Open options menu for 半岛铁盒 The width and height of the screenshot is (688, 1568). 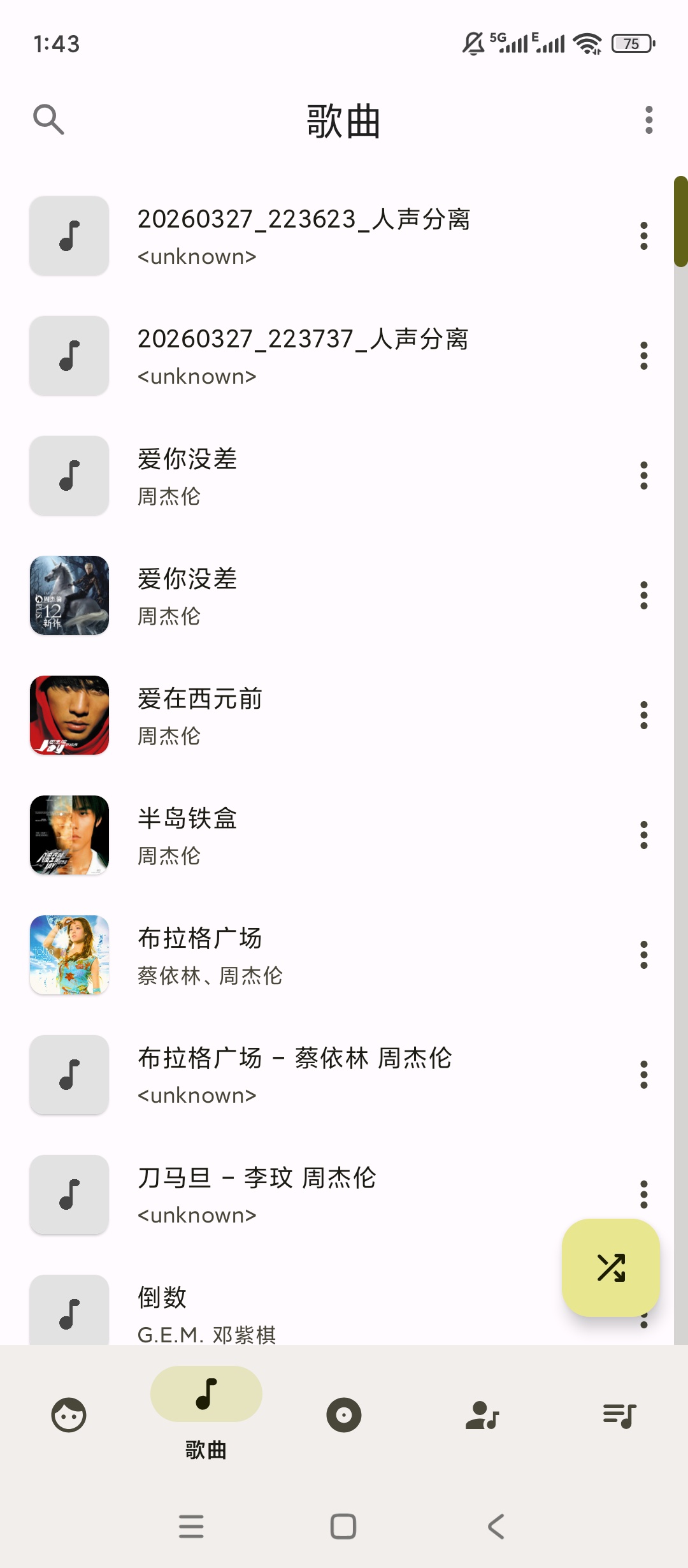[x=643, y=835]
